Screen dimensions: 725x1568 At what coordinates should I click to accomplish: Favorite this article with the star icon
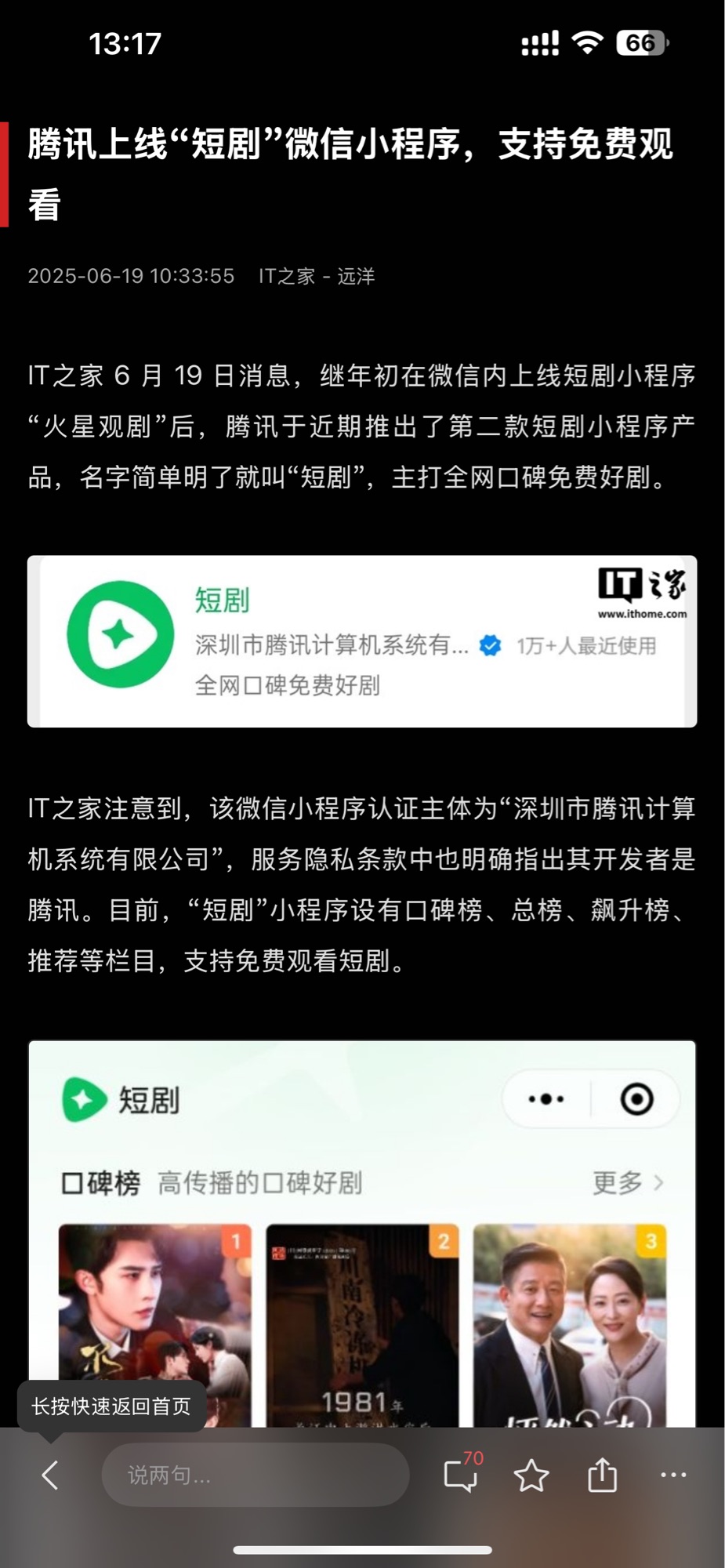(x=531, y=1475)
